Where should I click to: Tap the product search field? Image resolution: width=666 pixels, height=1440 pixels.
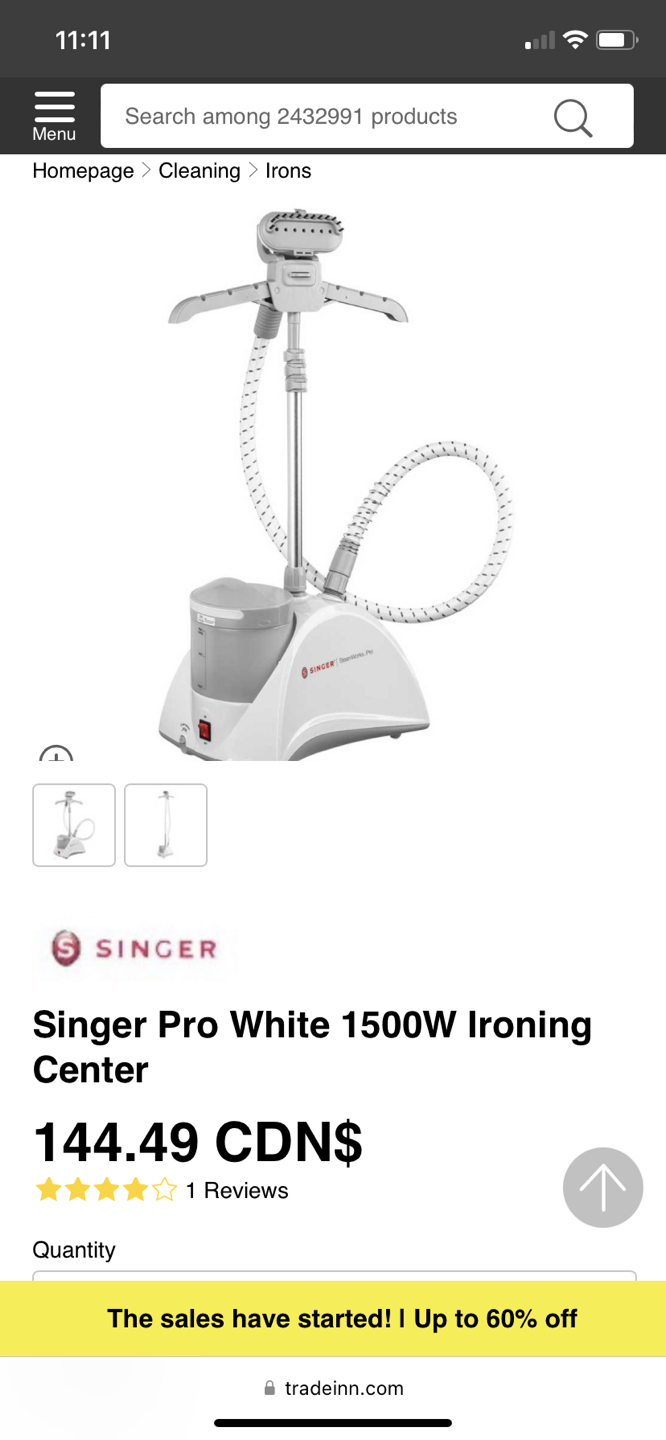click(320, 116)
